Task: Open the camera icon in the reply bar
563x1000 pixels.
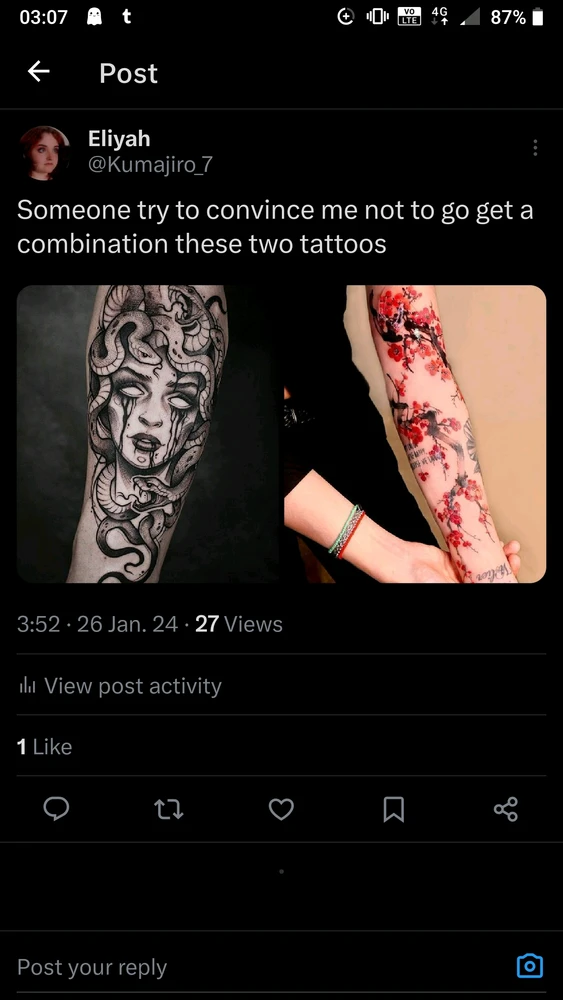Action: 529,966
